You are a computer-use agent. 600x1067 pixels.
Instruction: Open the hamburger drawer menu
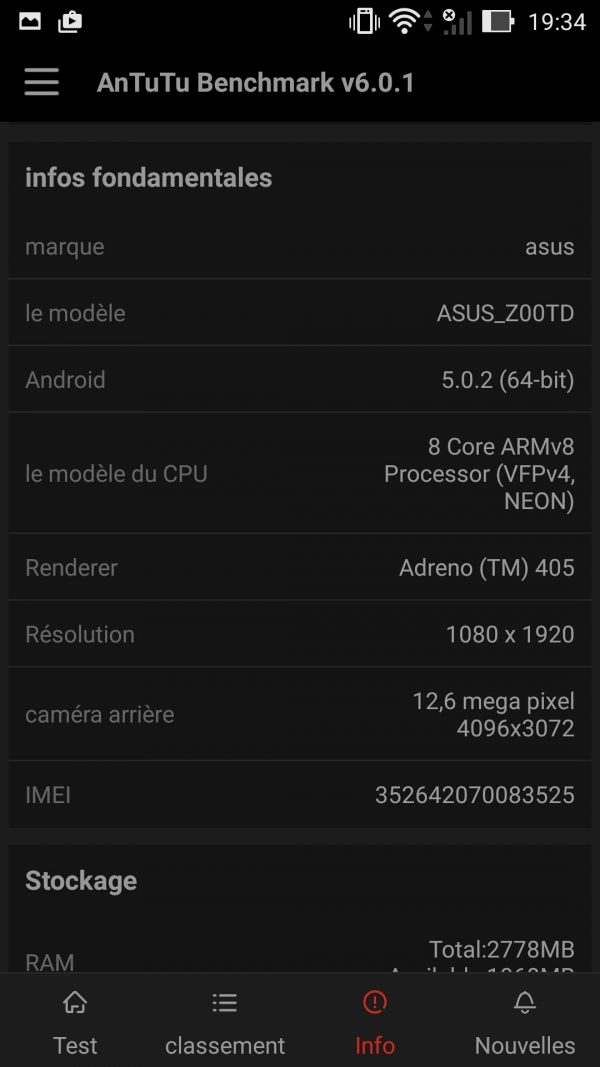42,82
